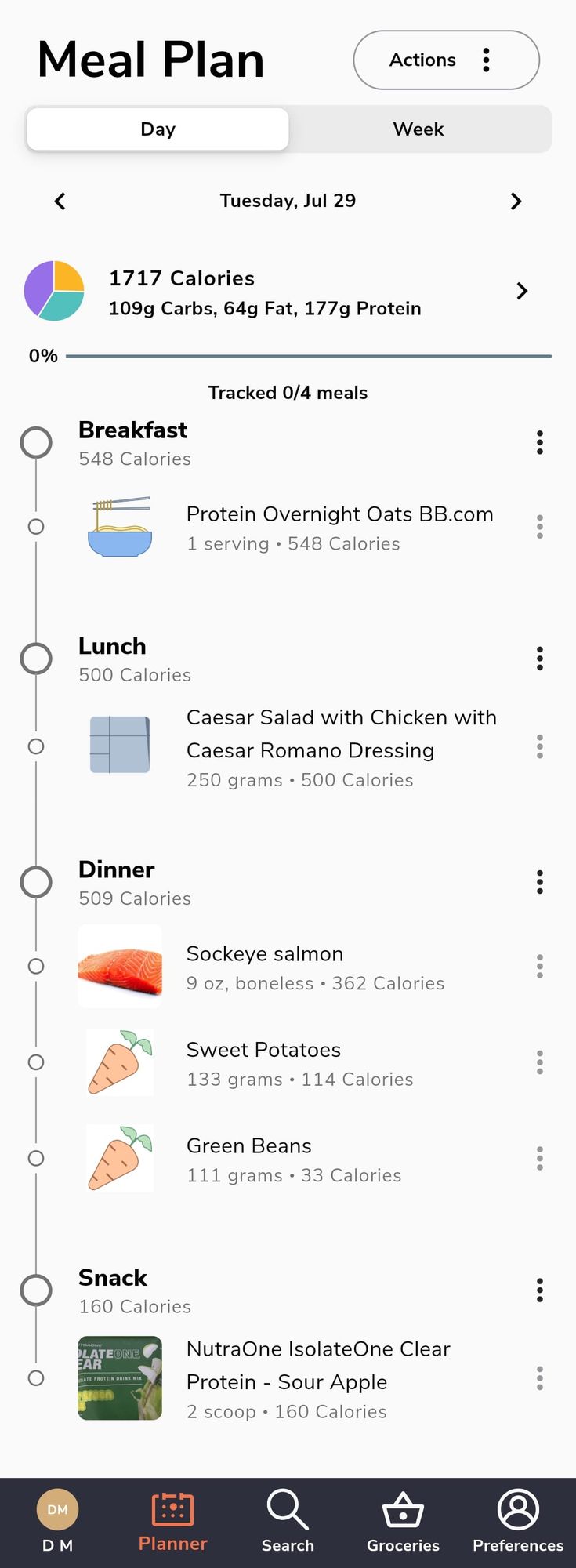Switch to the Week view
Screen dimensions: 576x1568
pos(418,129)
